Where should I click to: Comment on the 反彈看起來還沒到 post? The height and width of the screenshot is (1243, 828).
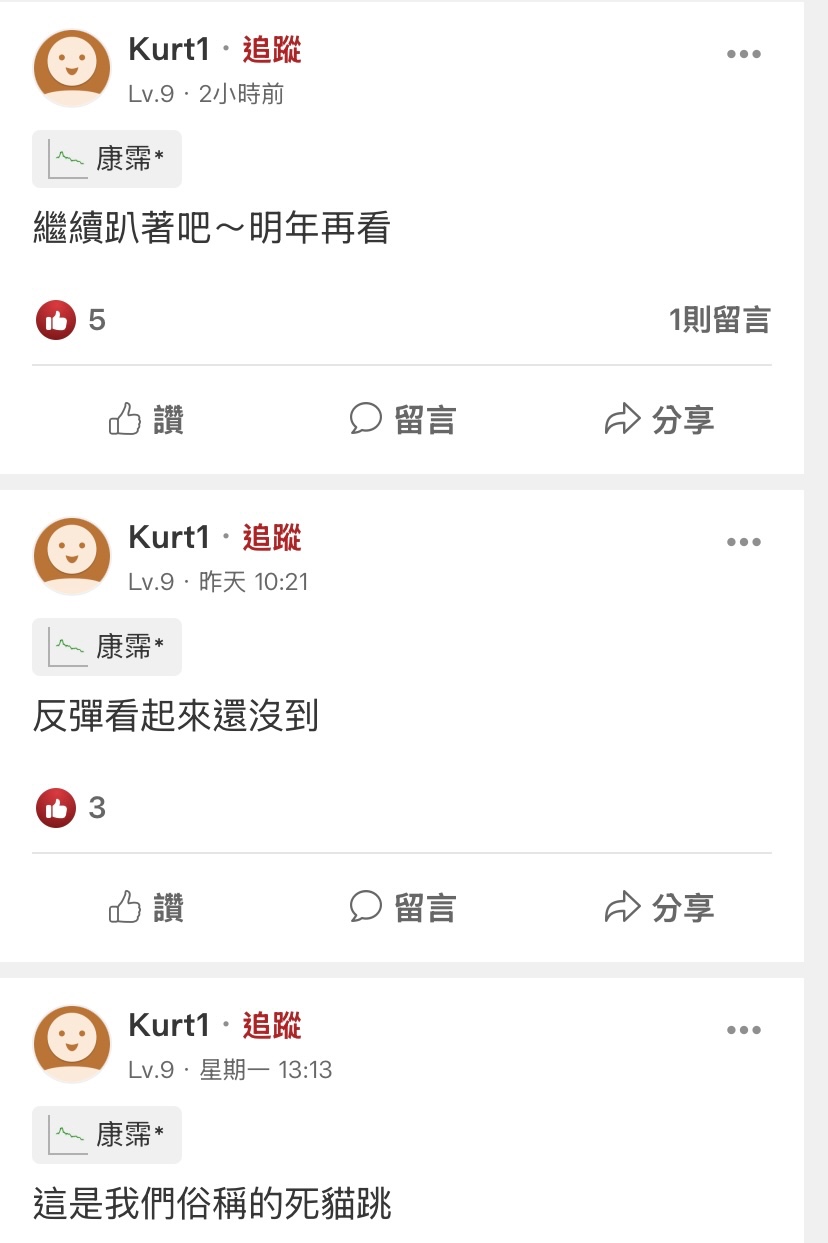402,908
